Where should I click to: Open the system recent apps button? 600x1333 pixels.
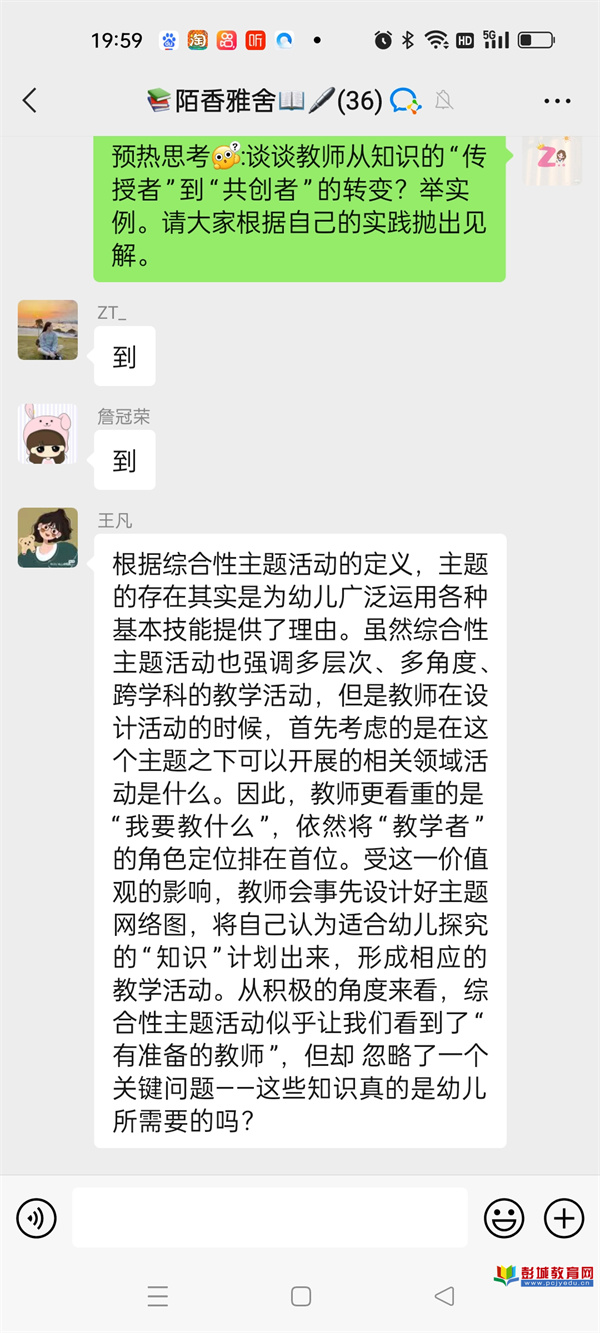pyautogui.click(x=158, y=1297)
